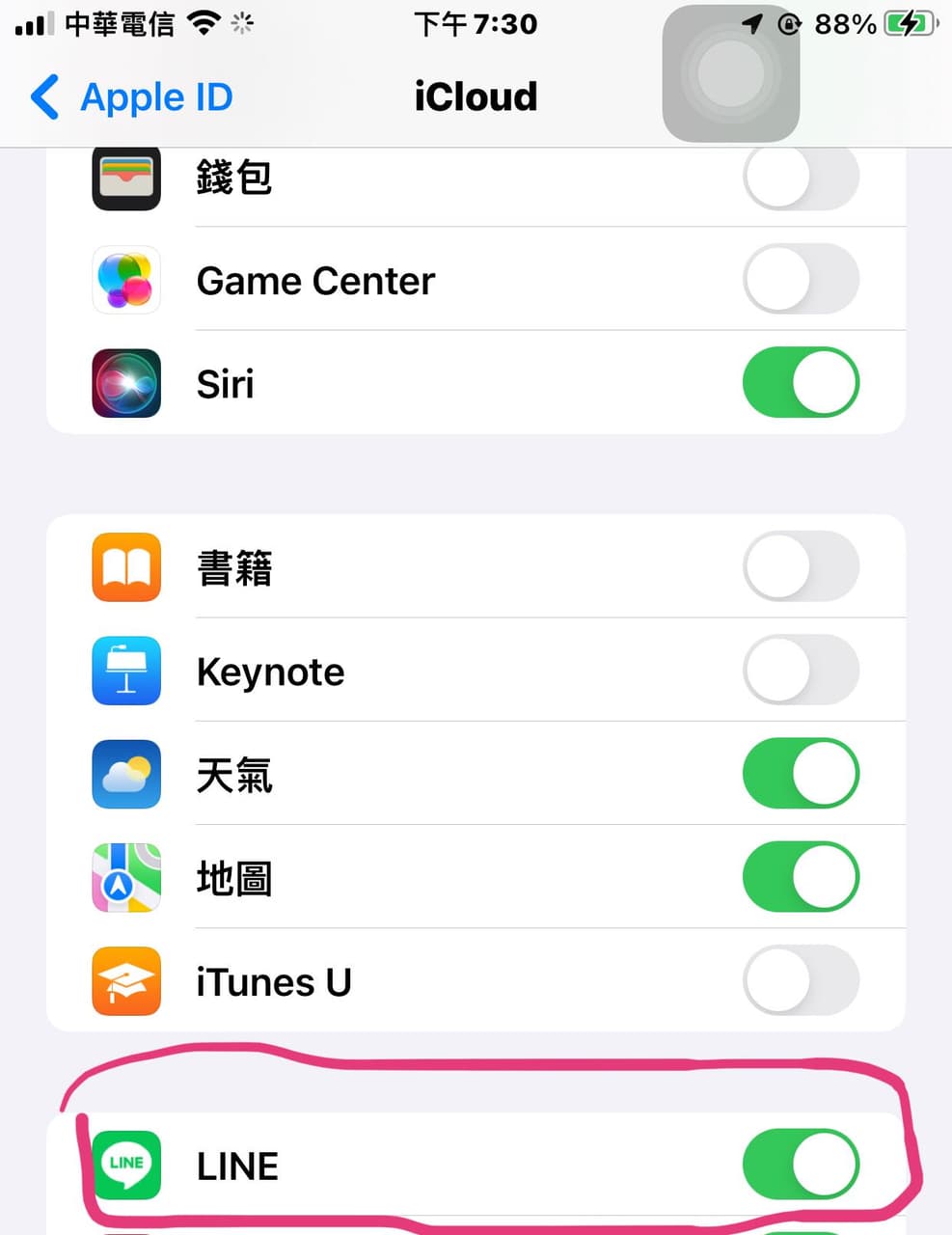Select the Keynote app icon
Screen dimensions: 952x1235
click(126, 671)
